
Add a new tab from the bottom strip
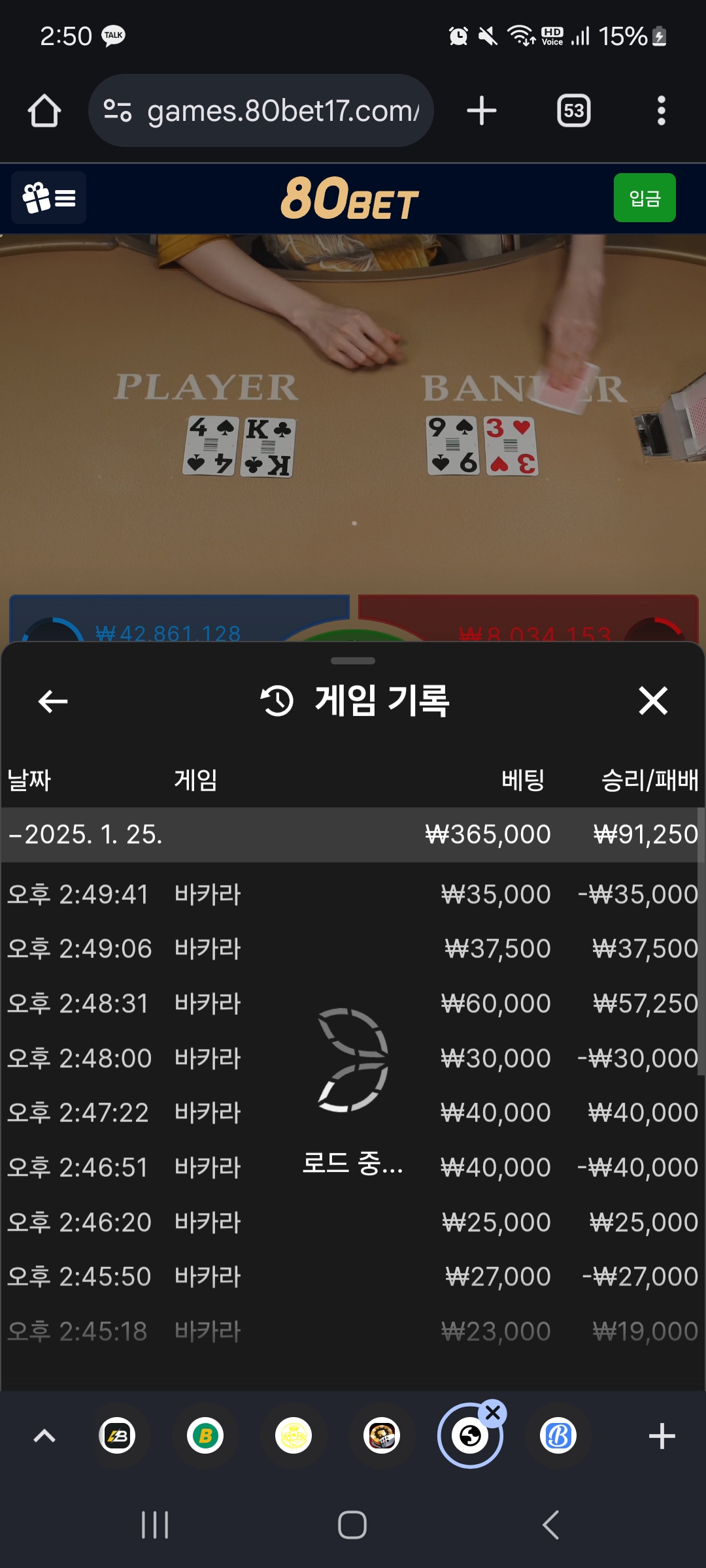point(662,1436)
